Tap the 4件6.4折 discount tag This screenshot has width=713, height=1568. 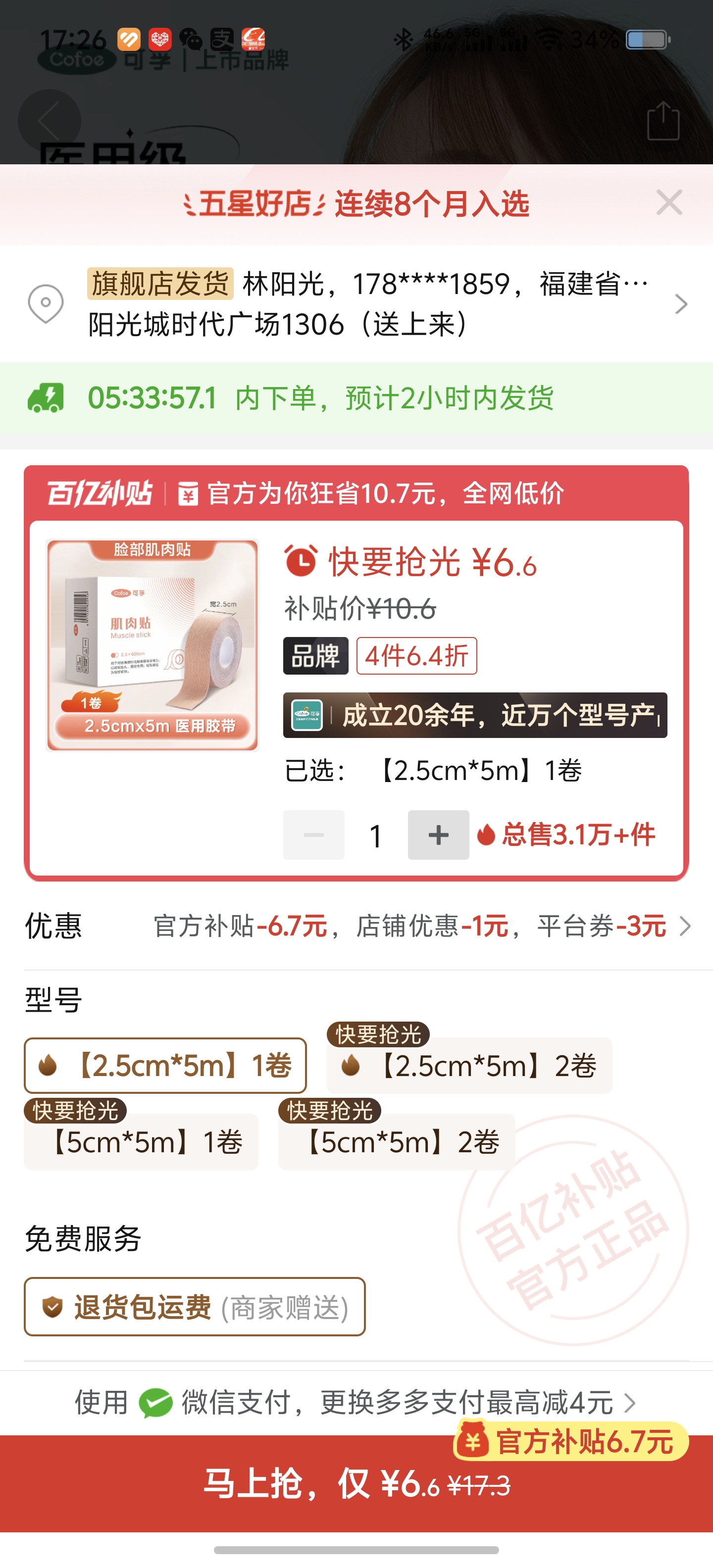(416, 656)
